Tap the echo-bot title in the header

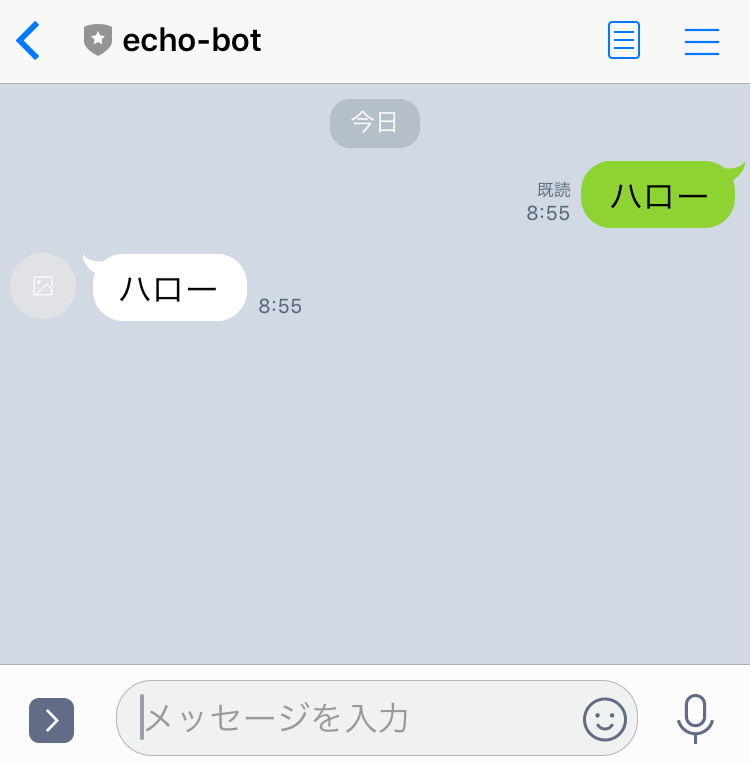190,41
